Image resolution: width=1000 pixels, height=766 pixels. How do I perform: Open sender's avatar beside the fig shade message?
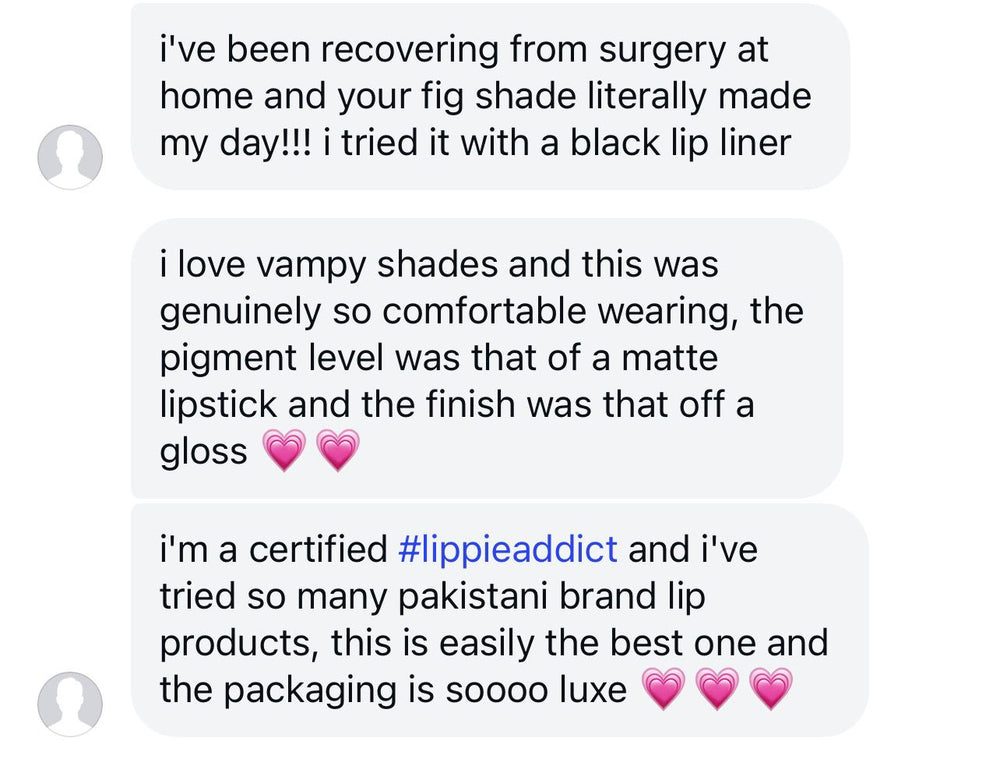coord(70,157)
